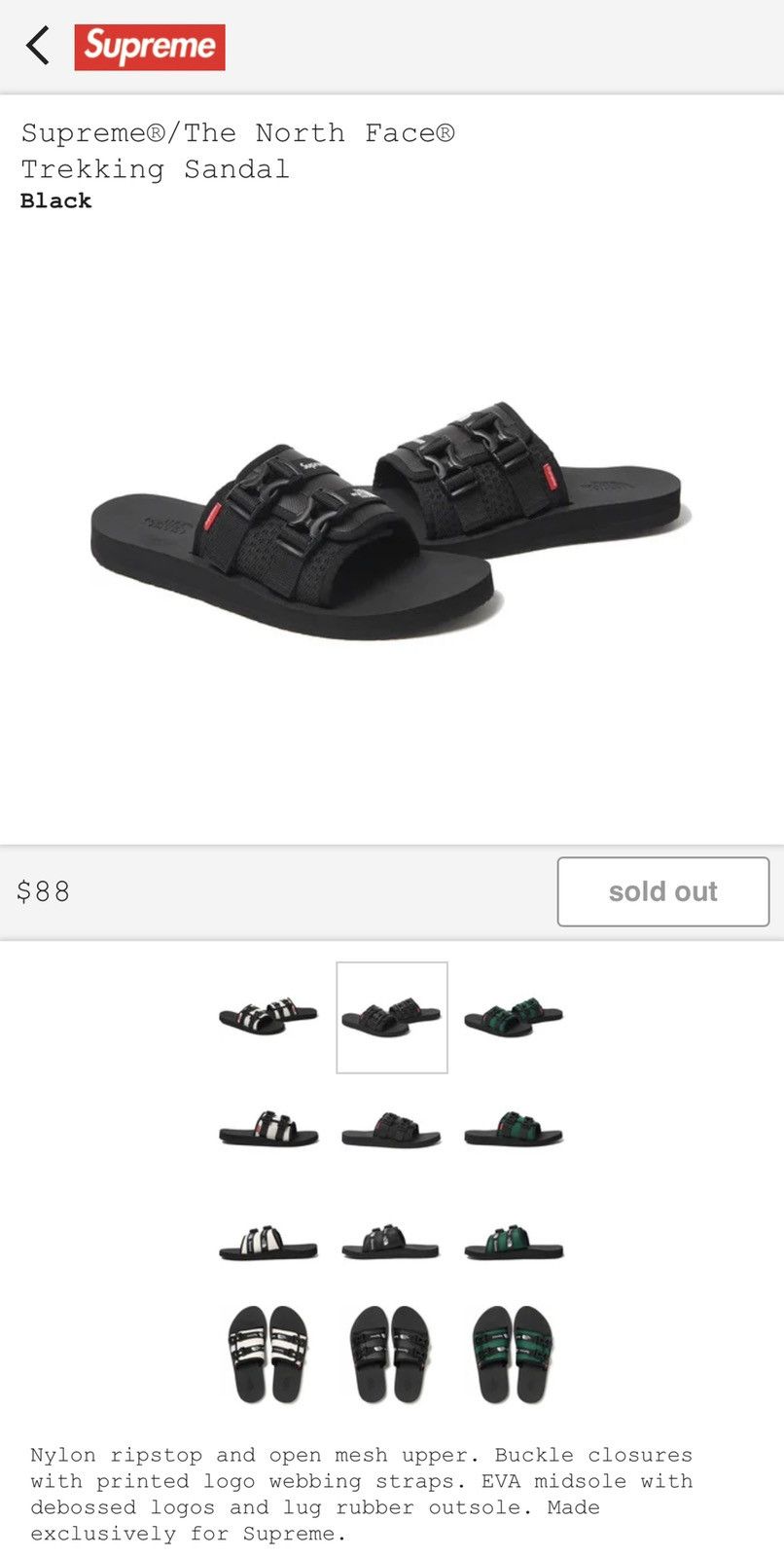
Task: View the white sandal top-down thumbnail
Action: point(268,1354)
